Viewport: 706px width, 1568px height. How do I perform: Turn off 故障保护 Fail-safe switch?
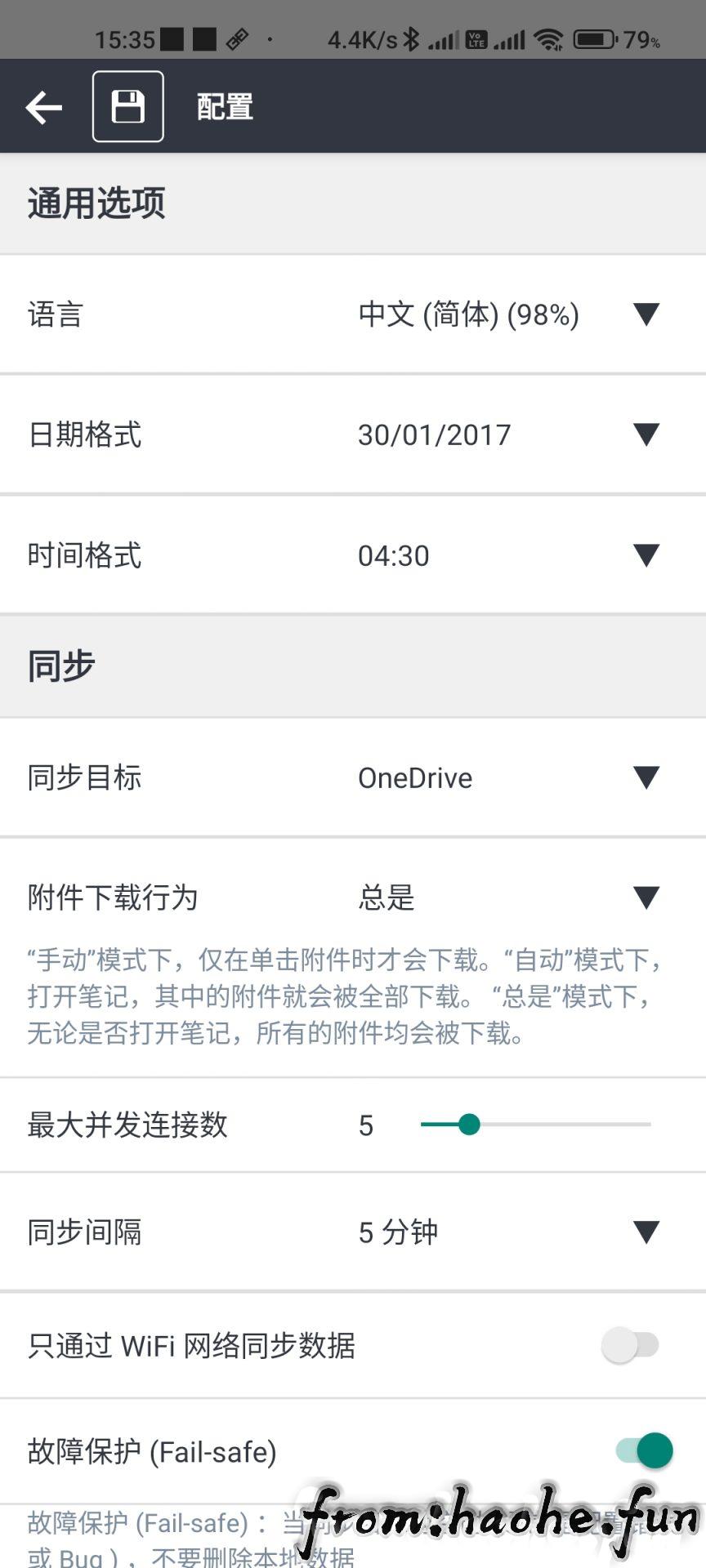pos(645,1451)
